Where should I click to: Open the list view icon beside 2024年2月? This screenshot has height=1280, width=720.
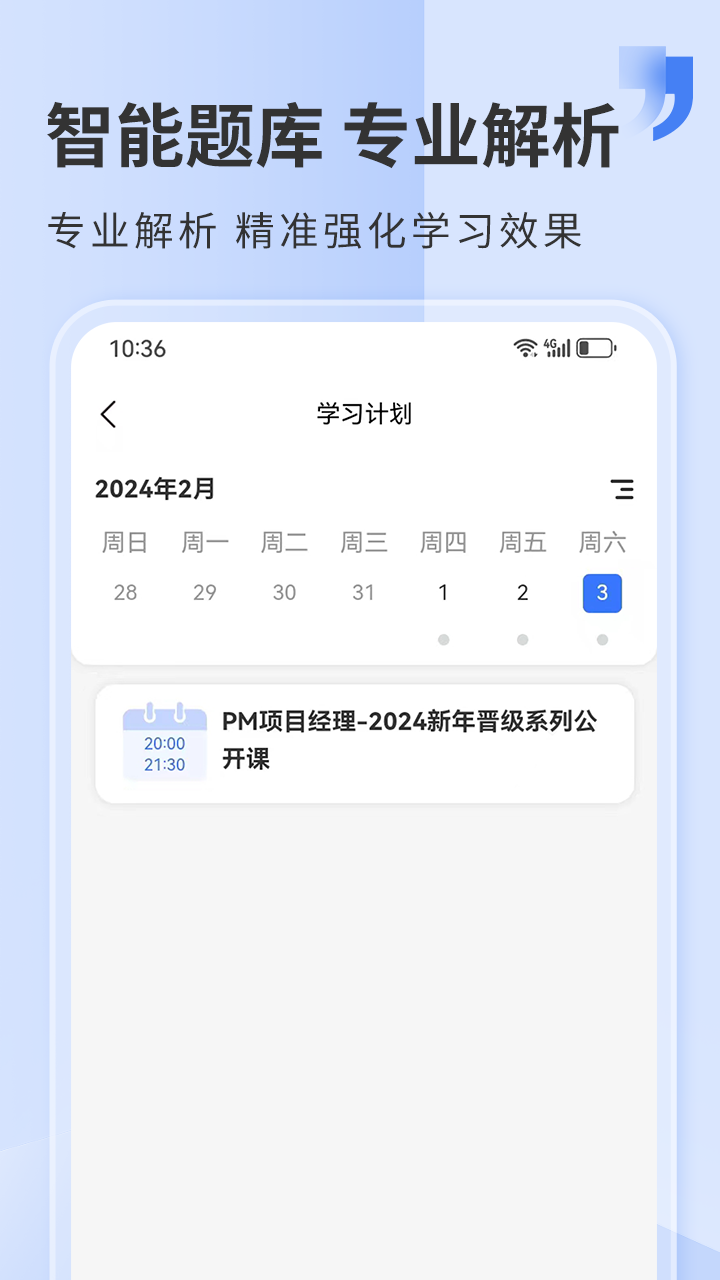tap(624, 490)
